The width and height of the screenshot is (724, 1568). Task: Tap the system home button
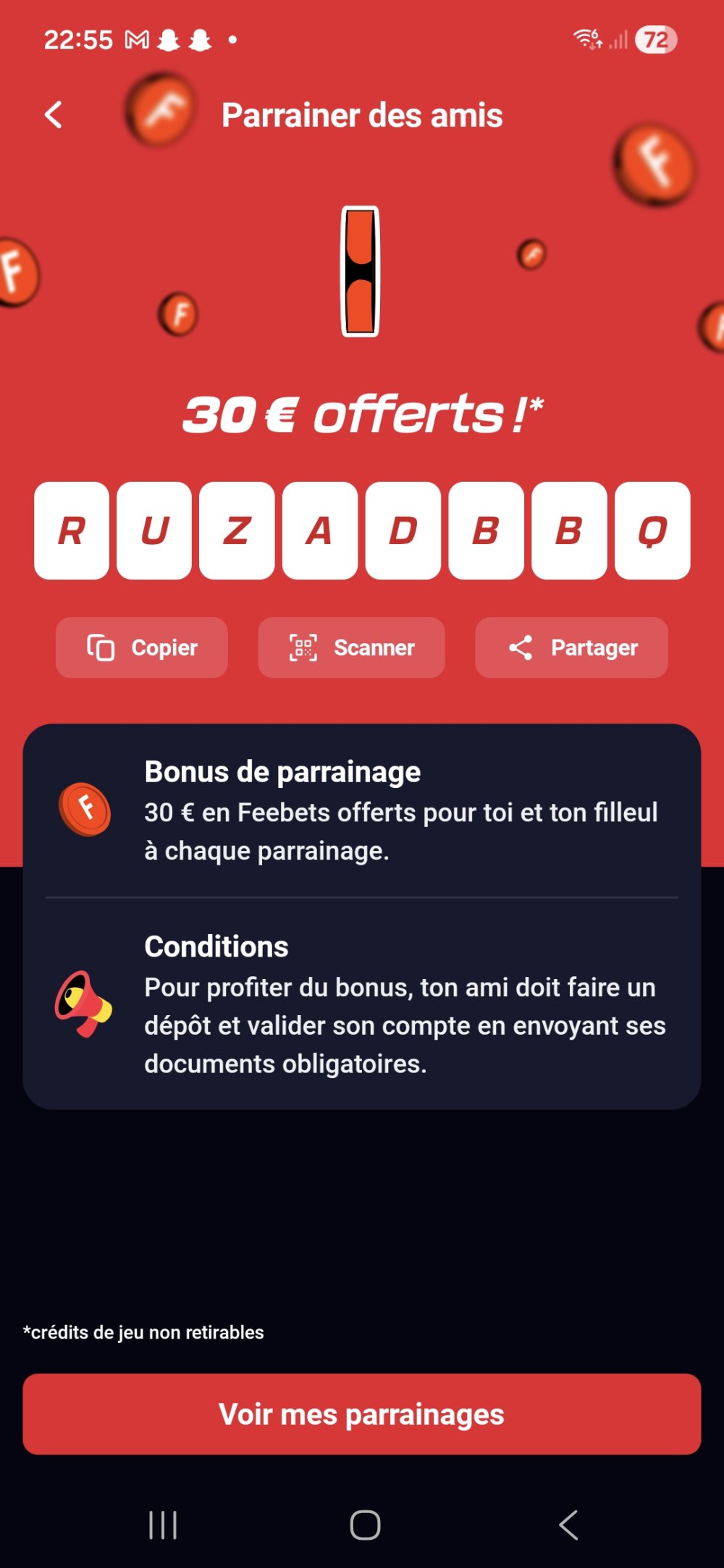[x=365, y=1525]
